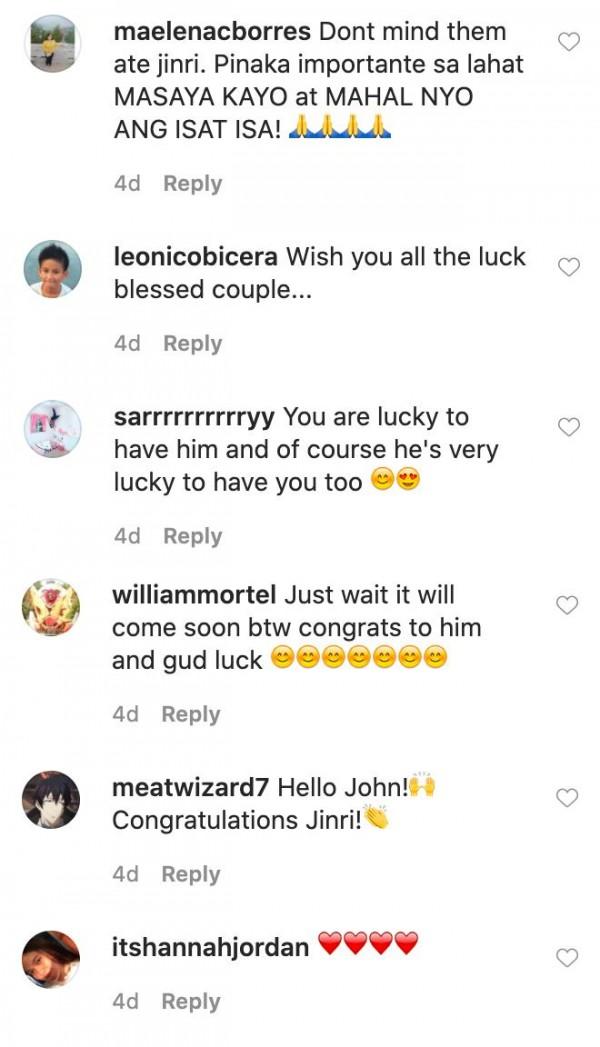Like itshannahjordan's hearts comment
600x1047 pixels.
click(568, 957)
